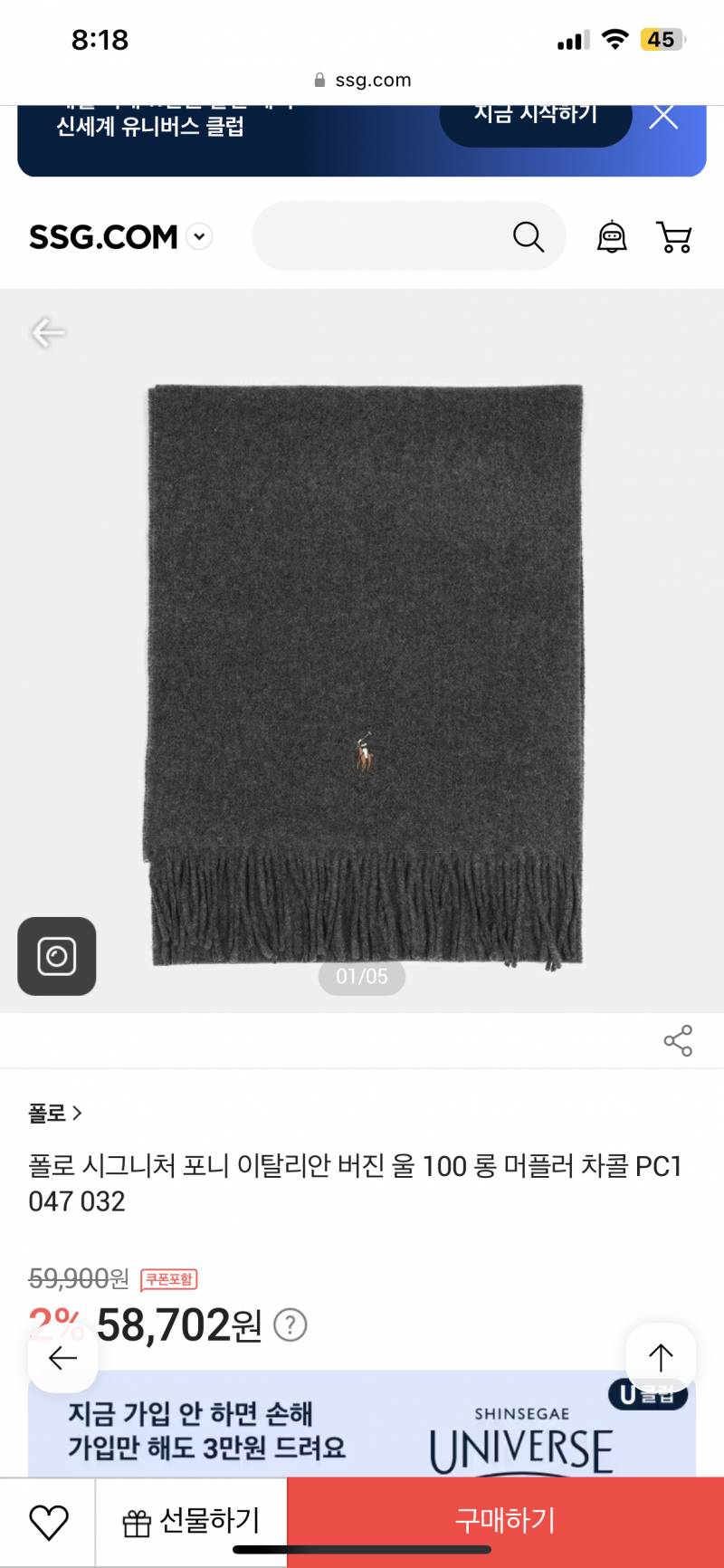
Task: Open the price details question mark icon
Action: [x=289, y=1324]
